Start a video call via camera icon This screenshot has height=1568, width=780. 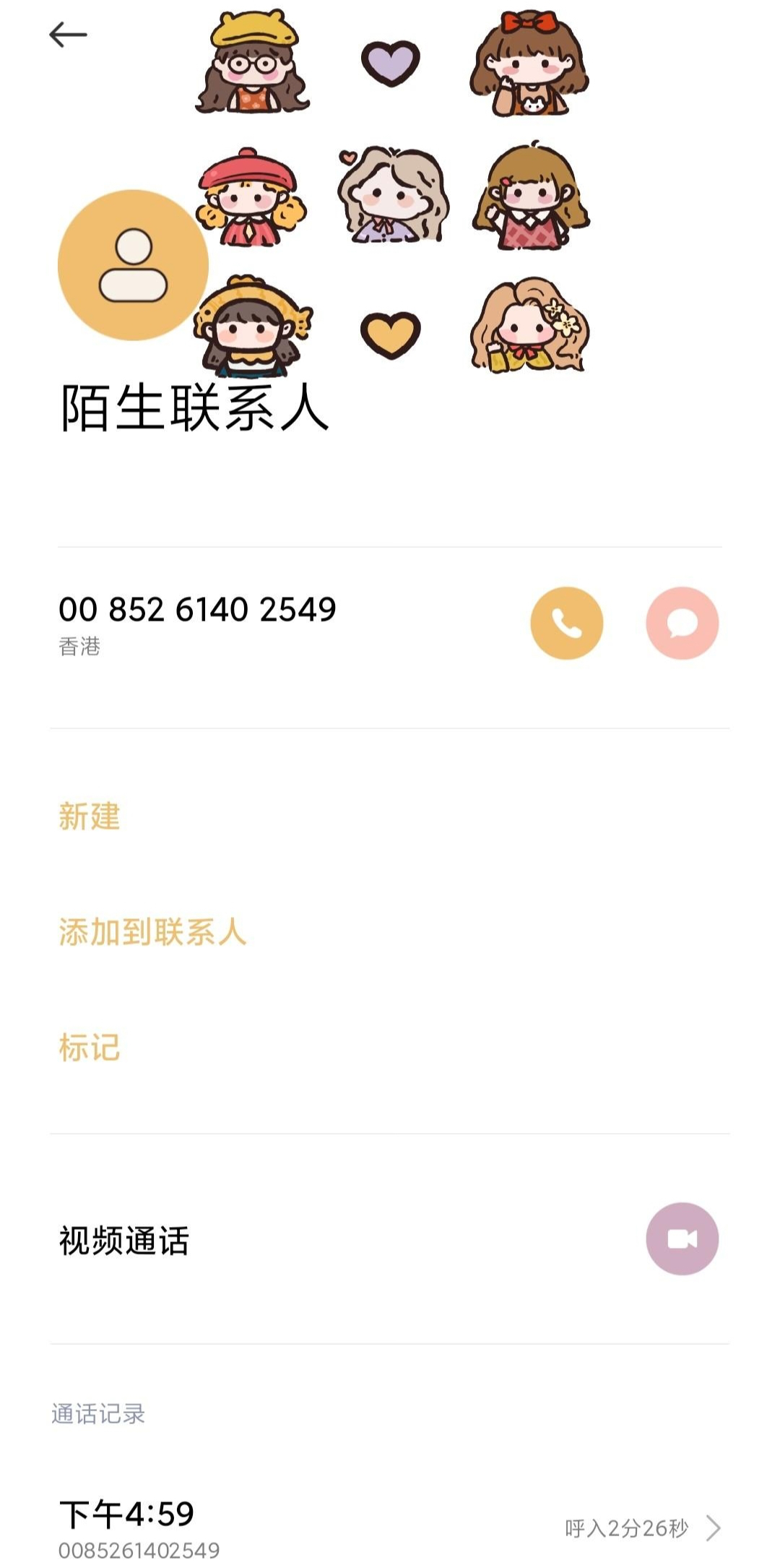click(682, 1239)
